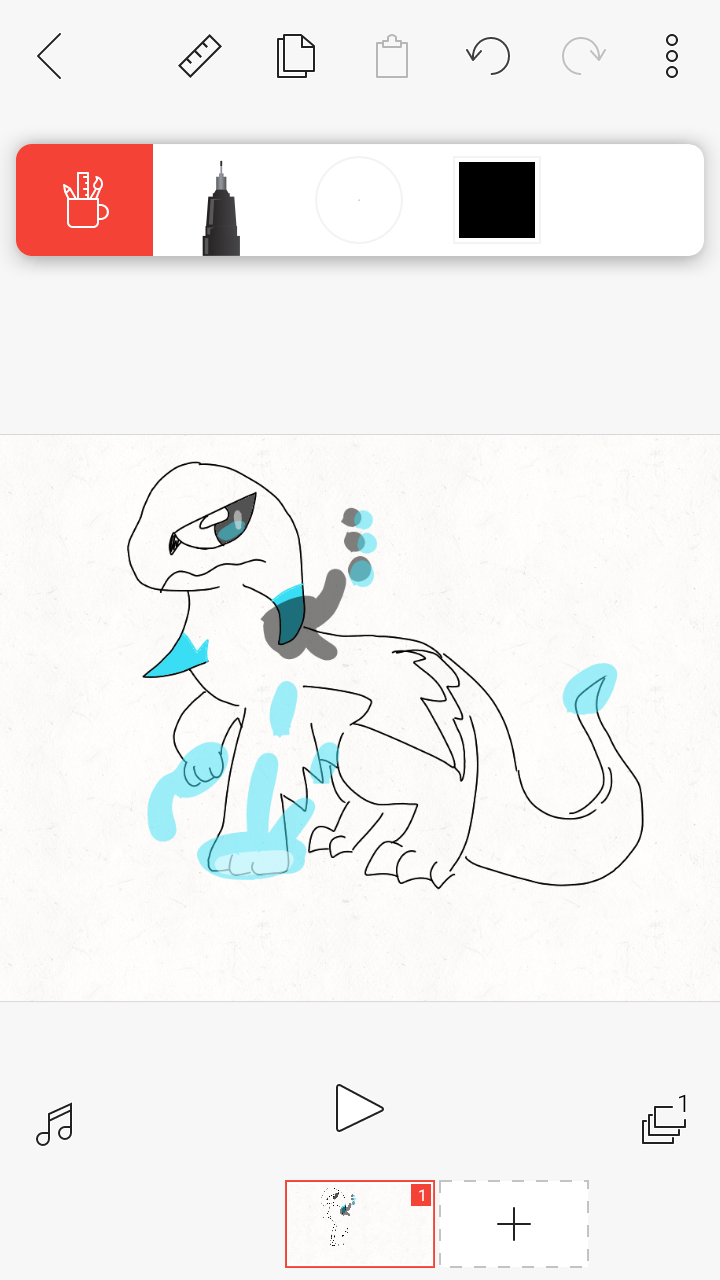Undo the last stroke
Viewport: 720px width, 1280px height.
(x=488, y=56)
